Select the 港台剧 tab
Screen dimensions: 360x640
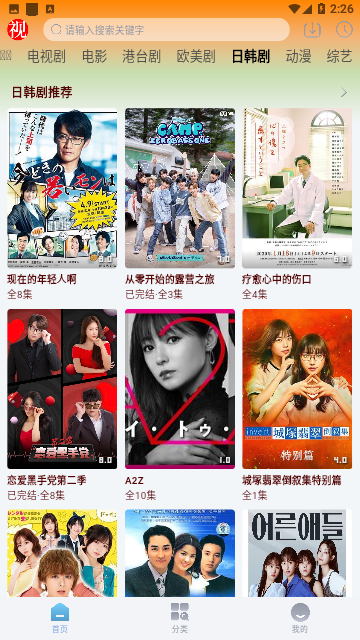click(142, 56)
